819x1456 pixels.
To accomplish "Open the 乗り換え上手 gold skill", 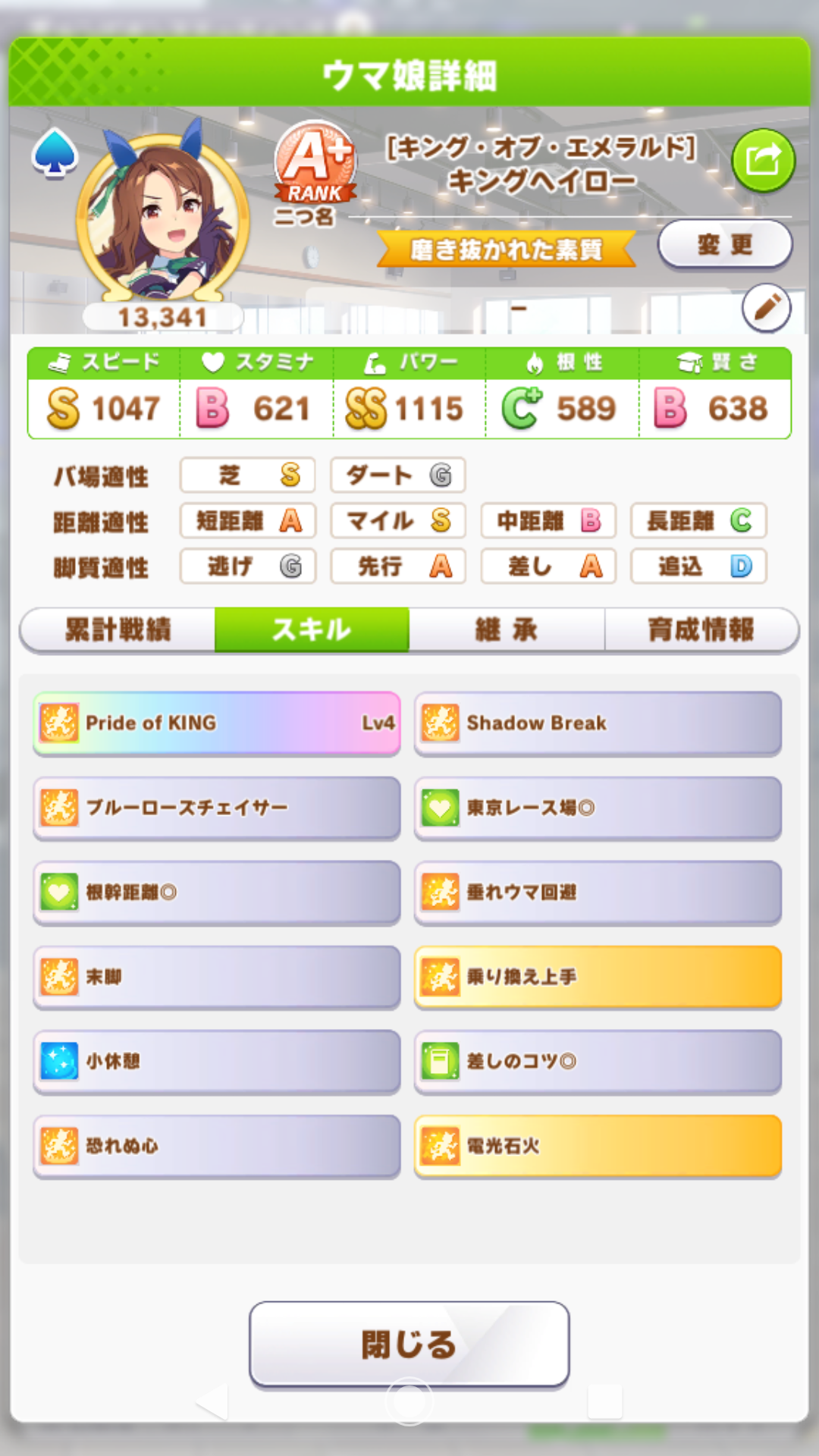I will click(598, 977).
